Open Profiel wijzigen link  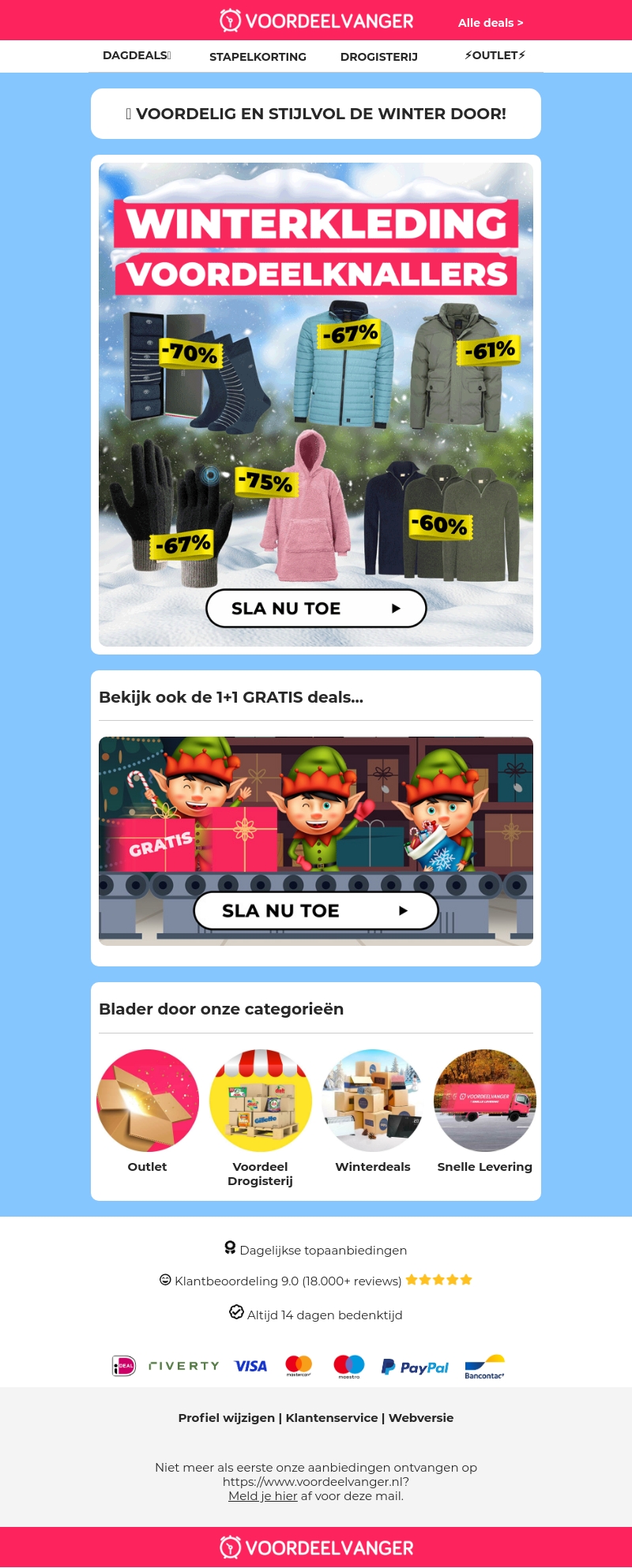point(226,1418)
